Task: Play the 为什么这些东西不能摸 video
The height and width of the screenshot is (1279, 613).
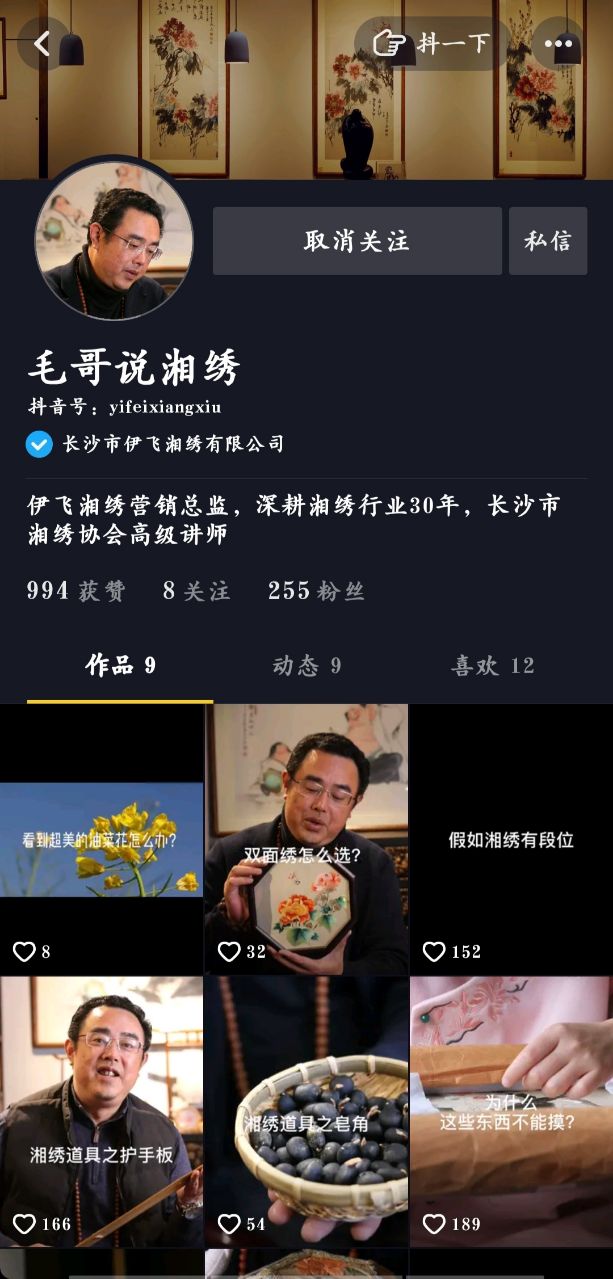Action: pyautogui.click(x=511, y=1112)
